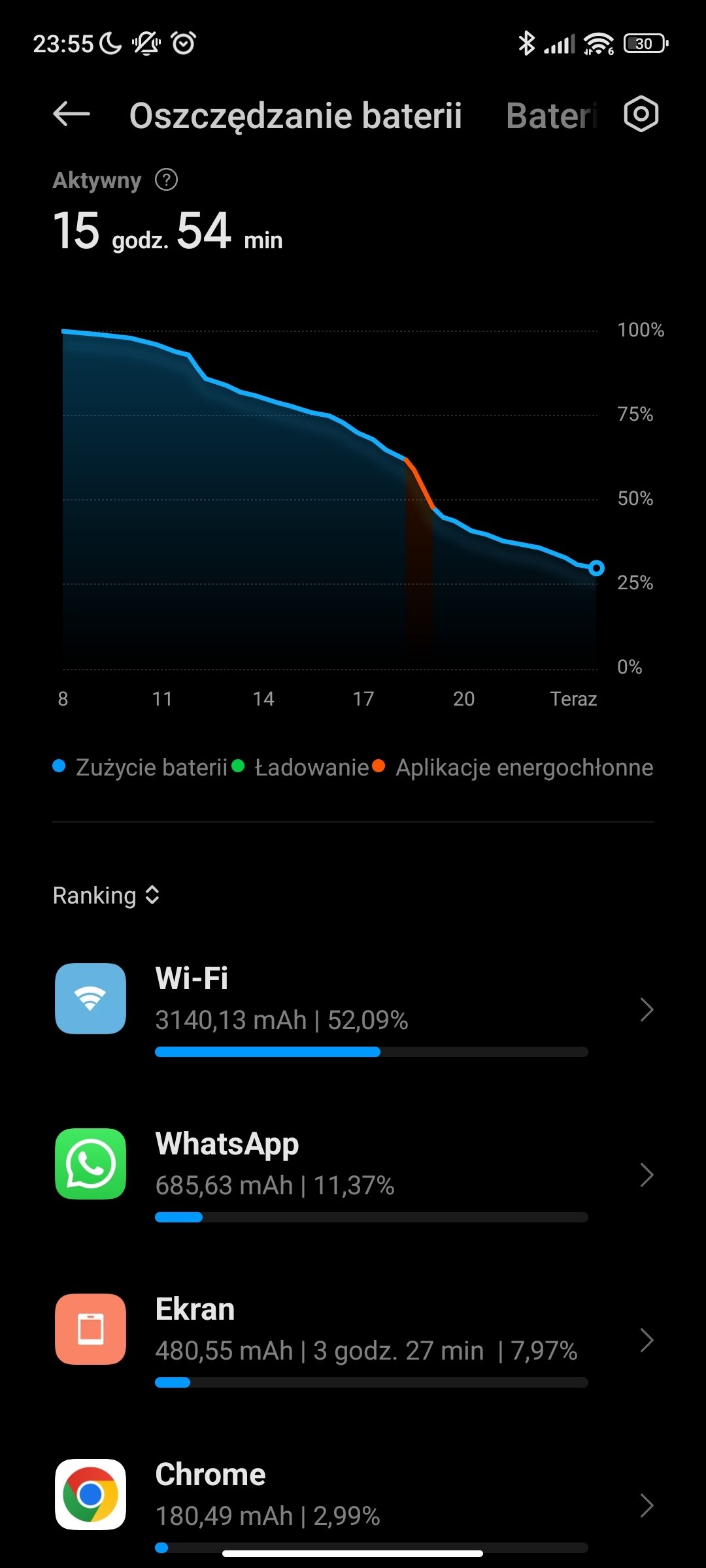Go back using the arrow icon

[71, 114]
